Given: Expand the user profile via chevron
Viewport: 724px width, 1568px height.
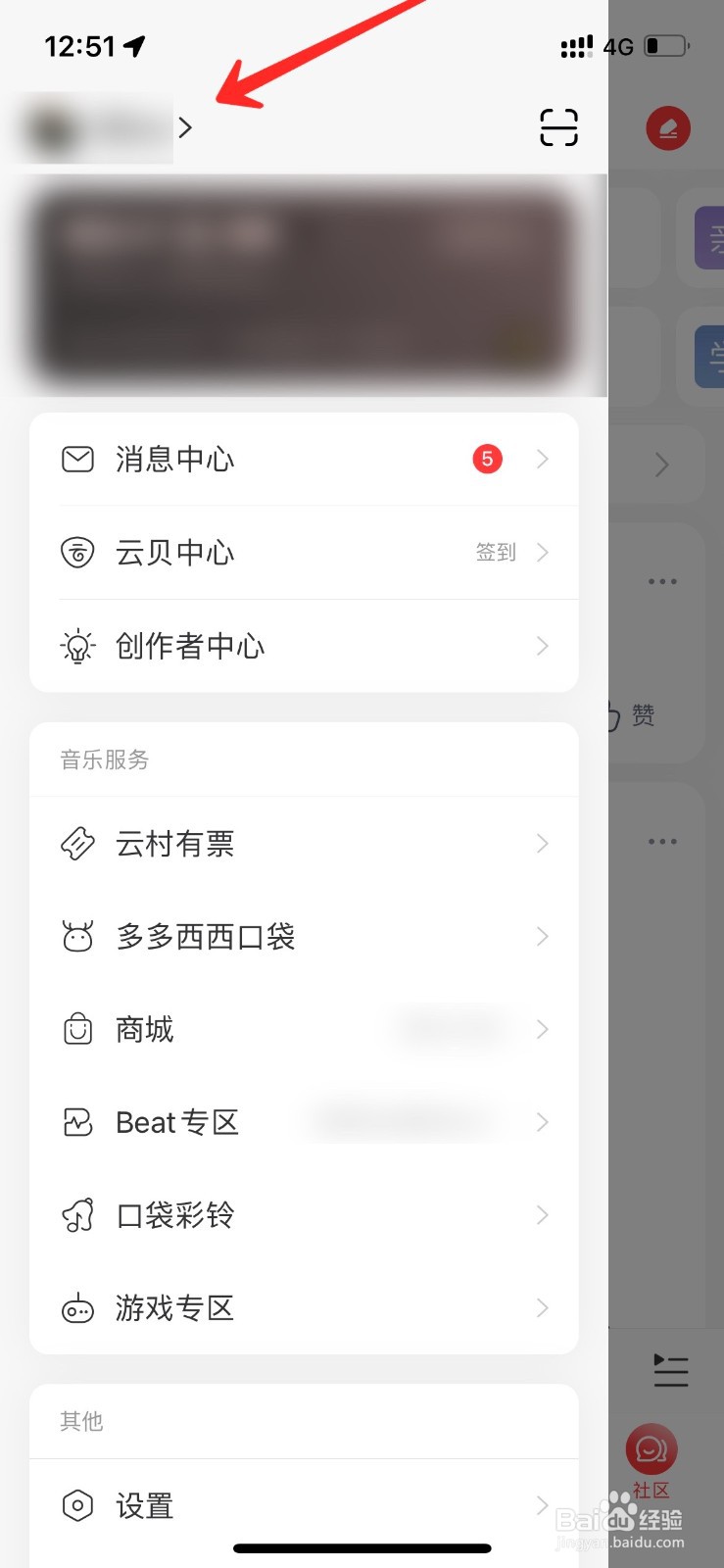Looking at the screenshot, I should click(x=185, y=127).
